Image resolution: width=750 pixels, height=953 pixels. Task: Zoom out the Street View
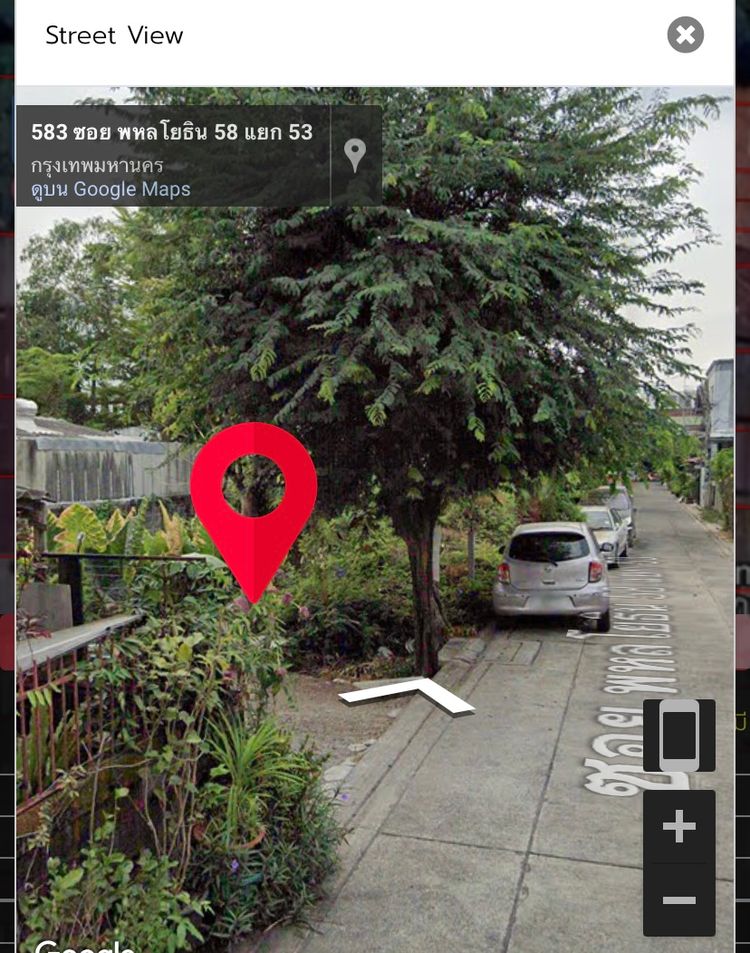679,900
